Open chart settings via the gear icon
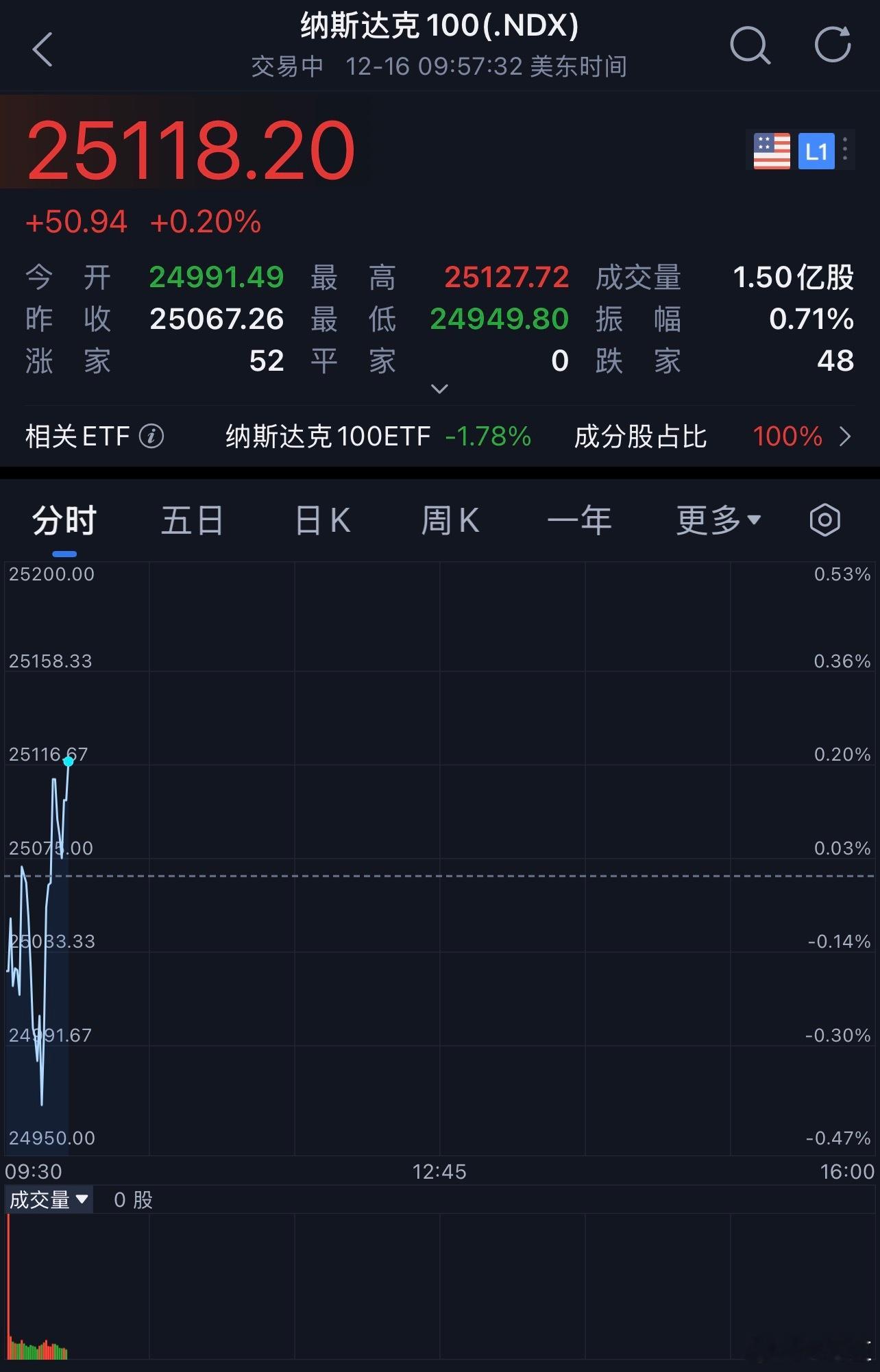The image size is (880, 1372). [x=825, y=520]
